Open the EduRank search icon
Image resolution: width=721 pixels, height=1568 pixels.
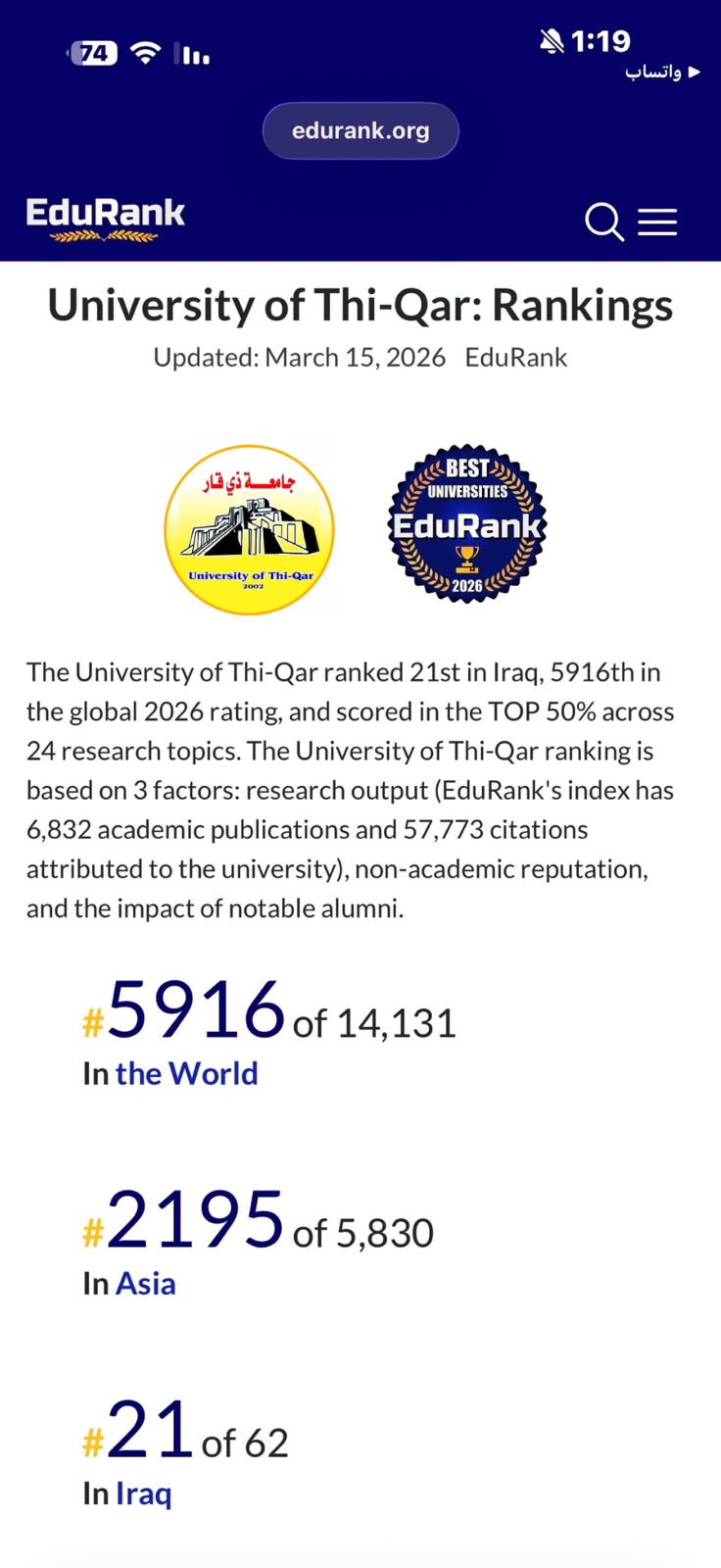coord(604,222)
